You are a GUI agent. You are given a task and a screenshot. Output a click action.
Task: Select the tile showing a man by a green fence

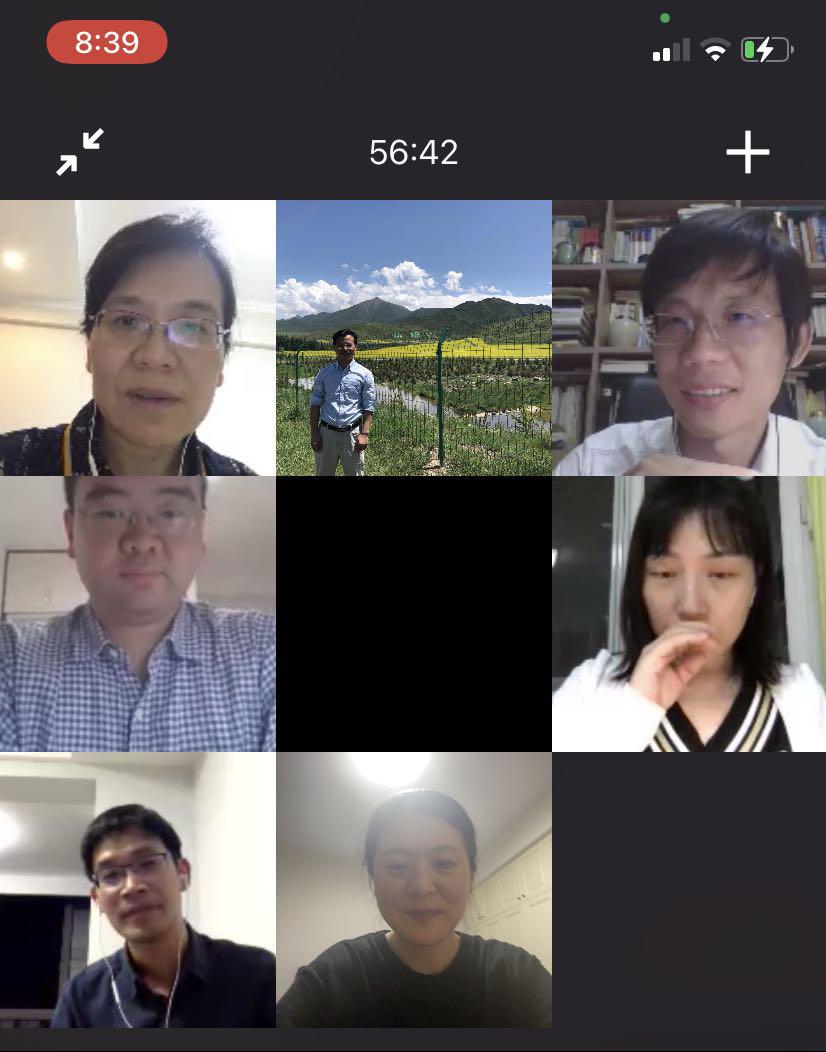click(x=413, y=337)
